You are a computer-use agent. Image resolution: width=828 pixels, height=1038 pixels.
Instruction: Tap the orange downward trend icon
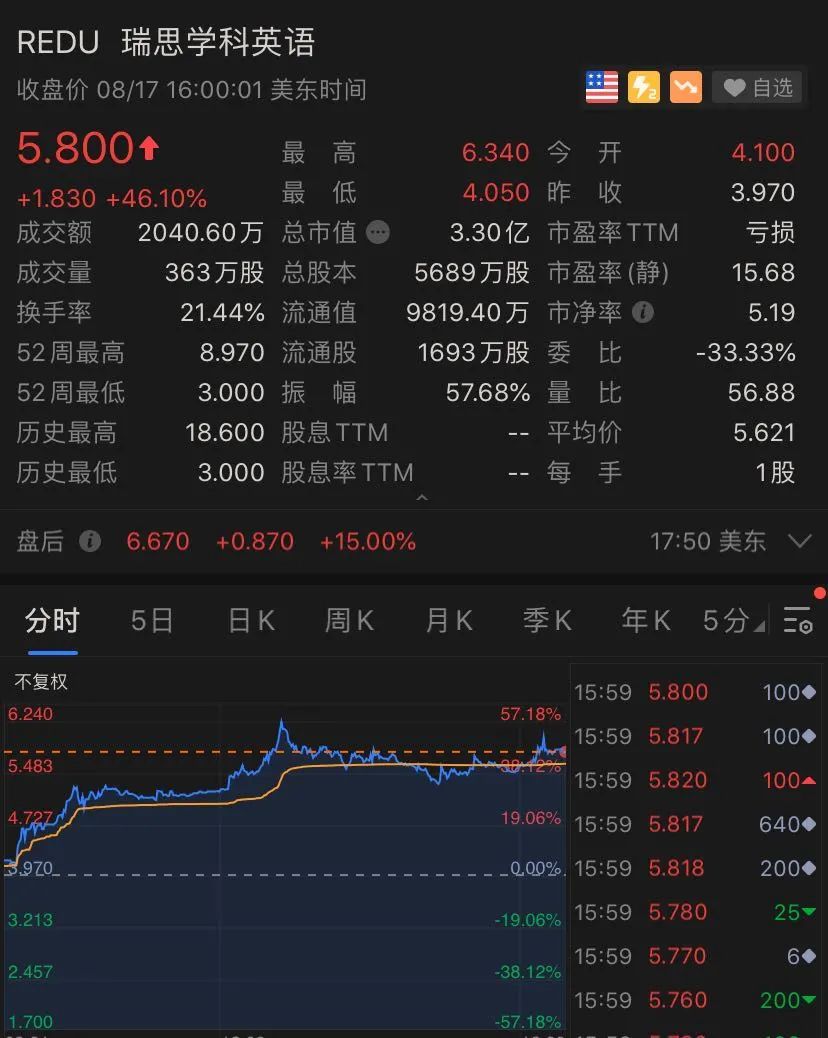point(686,88)
